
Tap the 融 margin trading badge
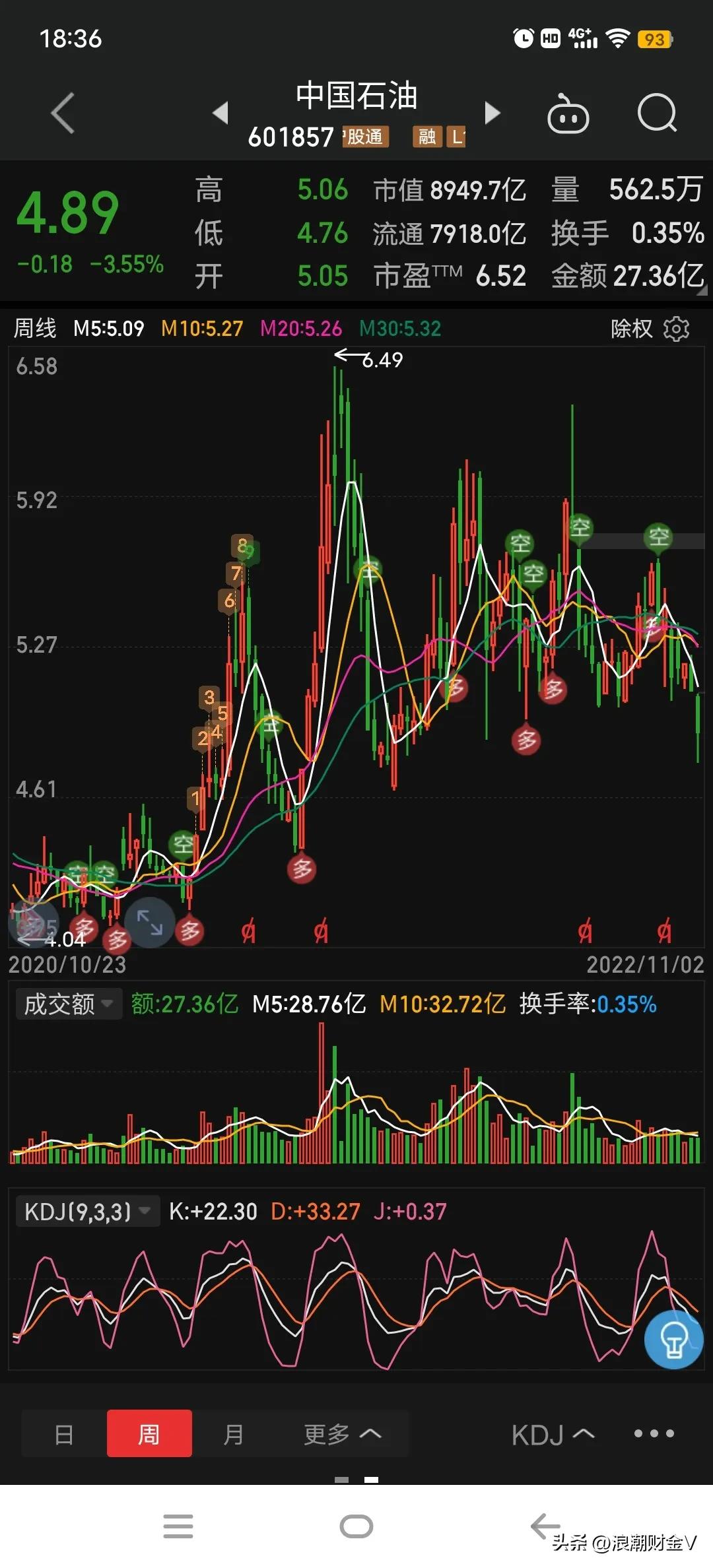426,138
